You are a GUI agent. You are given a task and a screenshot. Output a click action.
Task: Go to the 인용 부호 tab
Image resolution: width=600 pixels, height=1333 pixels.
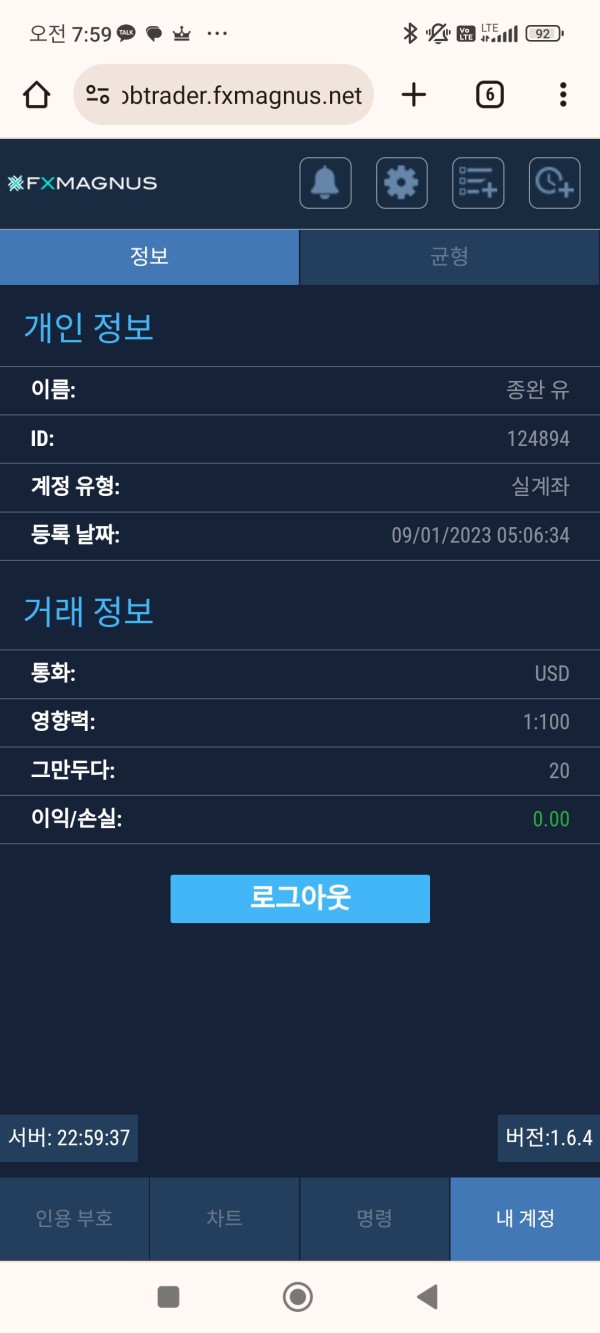(x=74, y=1218)
